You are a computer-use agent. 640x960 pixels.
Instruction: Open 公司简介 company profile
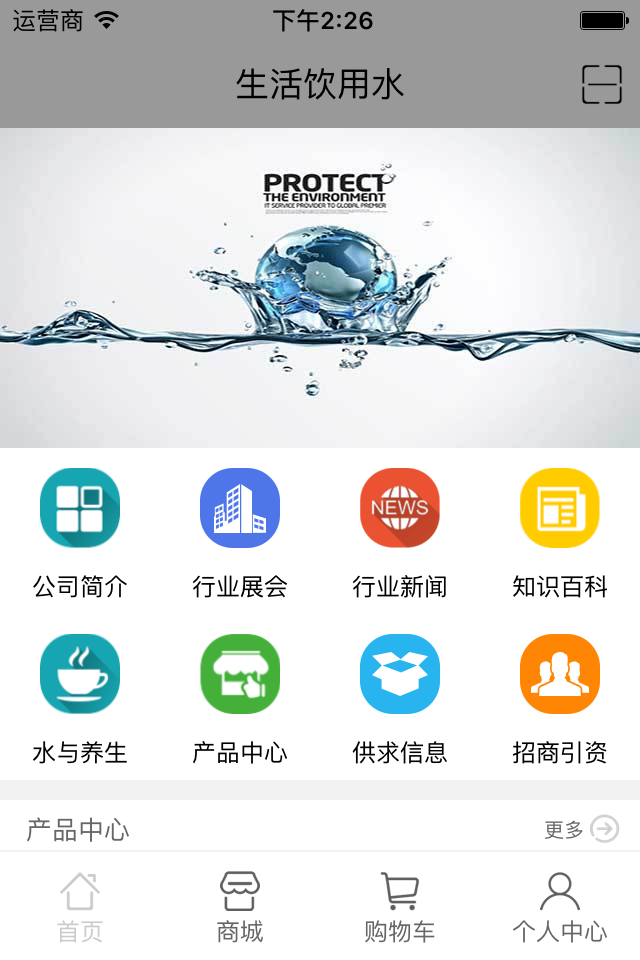click(80, 509)
